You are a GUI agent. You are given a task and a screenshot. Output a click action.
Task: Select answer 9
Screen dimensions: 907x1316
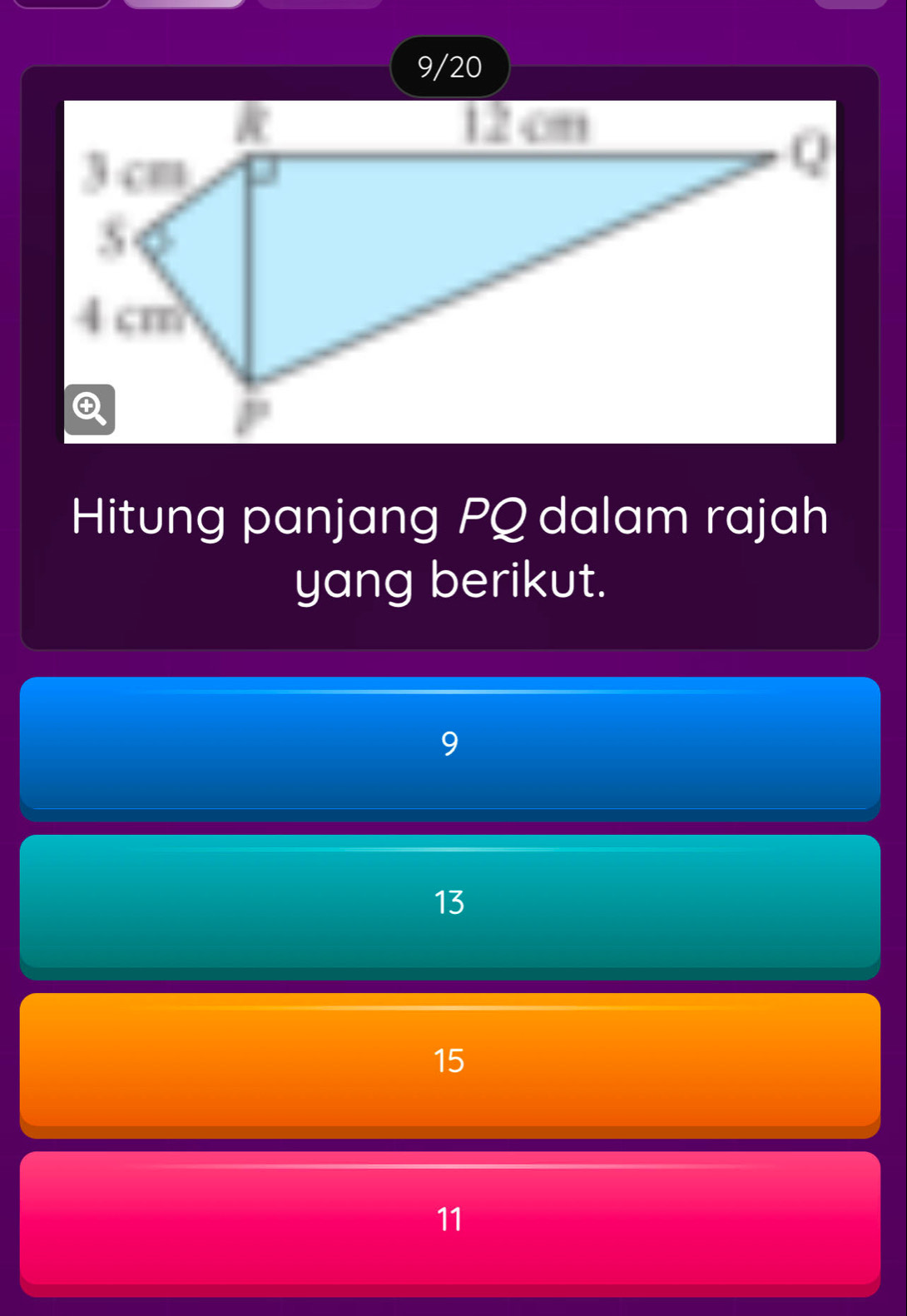[x=449, y=744]
